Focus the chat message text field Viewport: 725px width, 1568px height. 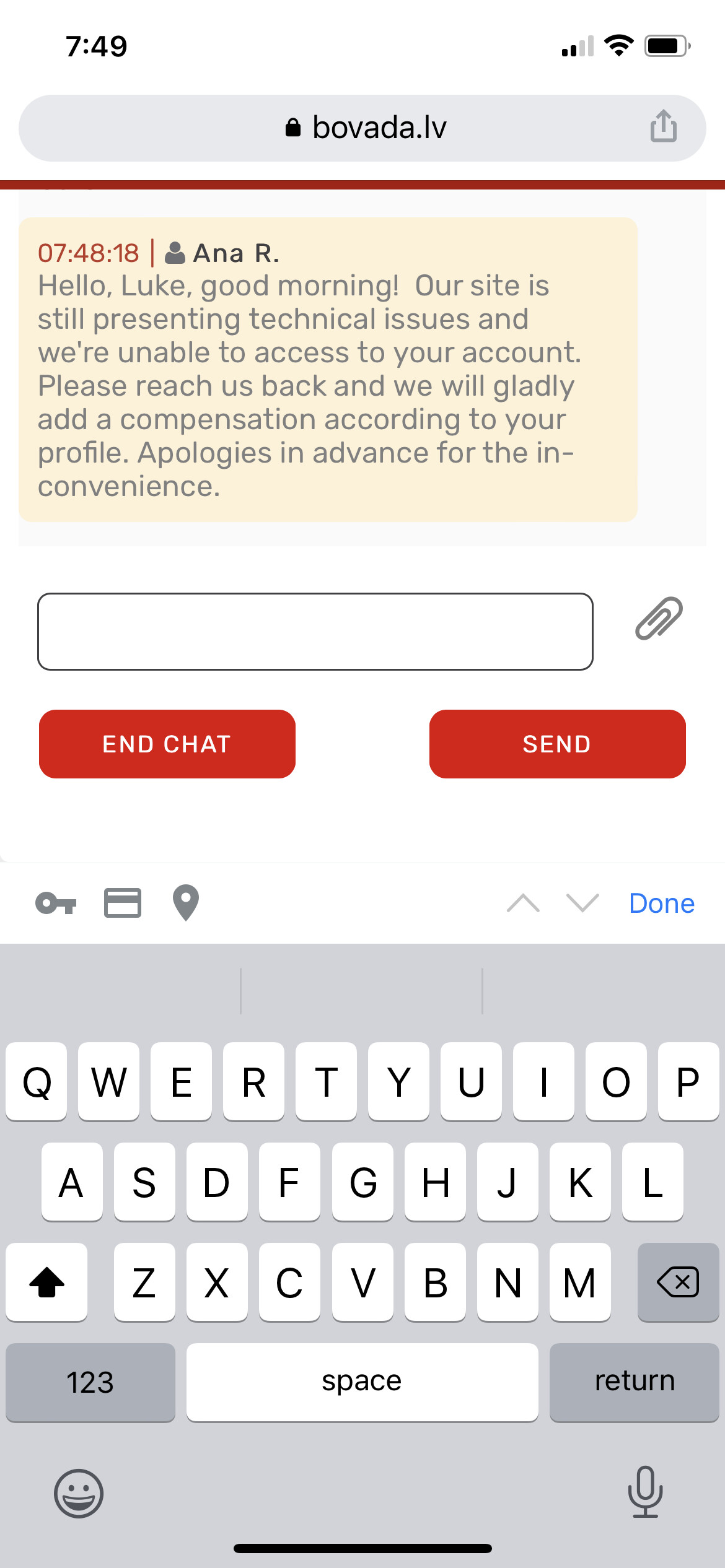315,631
